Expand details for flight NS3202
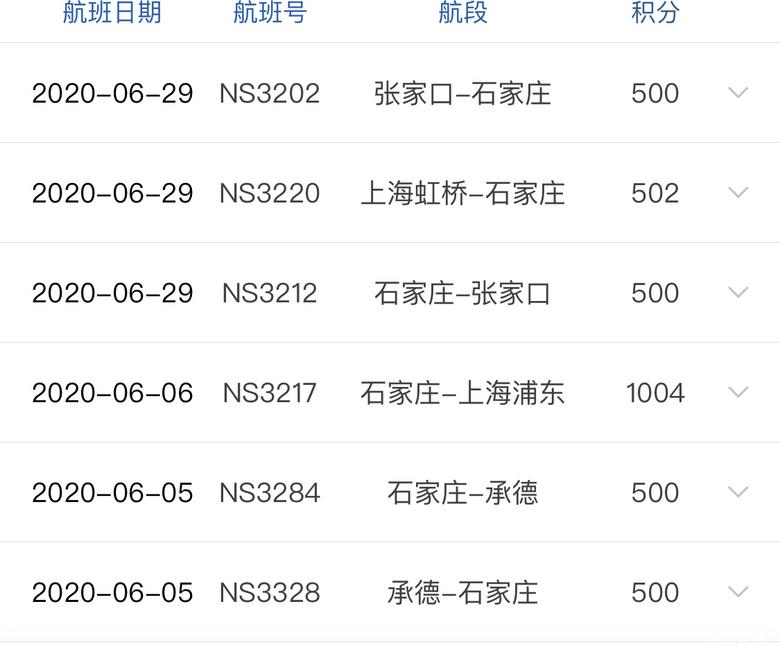Screen dimensions: 780x656 pos(738,93)
